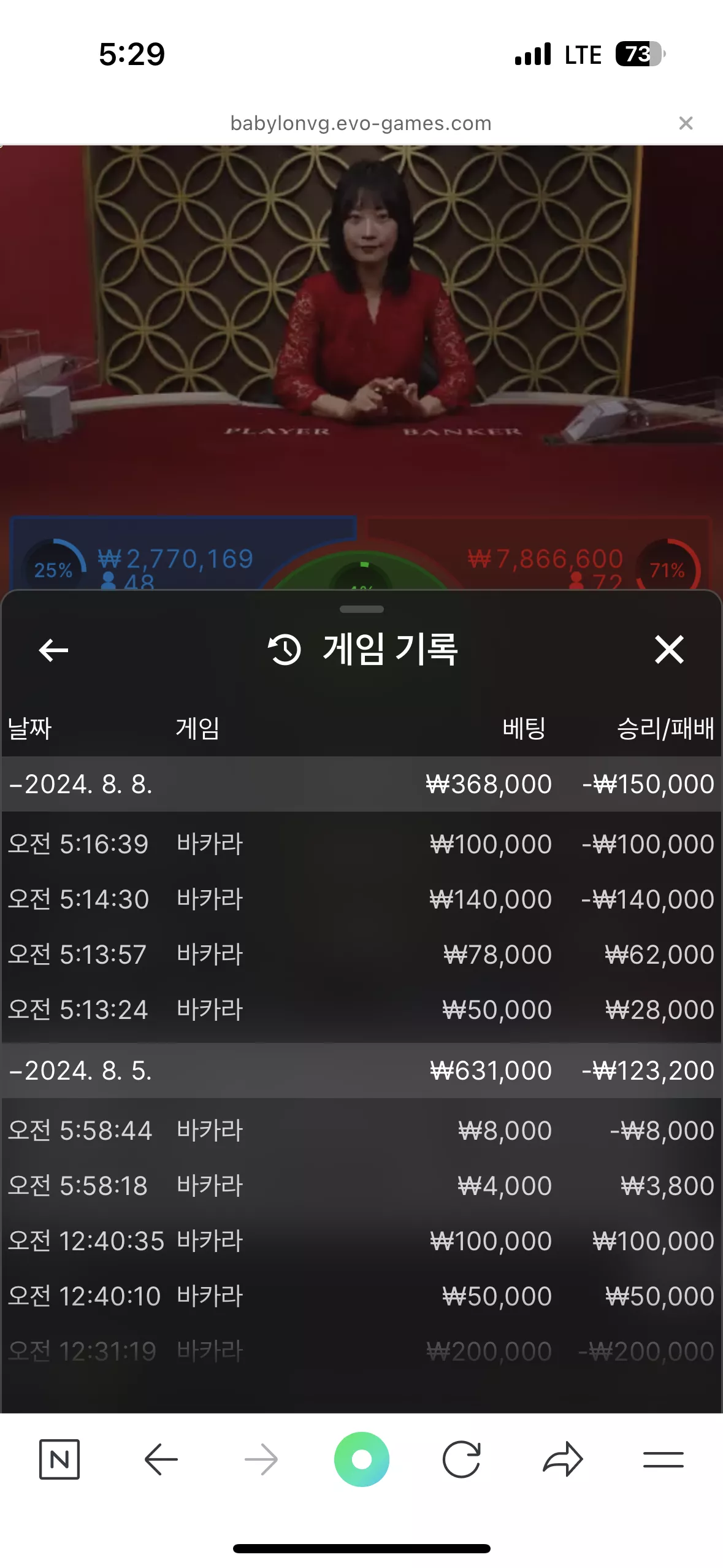Open the 오전 5:58:44 baccarat record
Screen dimensions: 723x1568
point(362,1131)
